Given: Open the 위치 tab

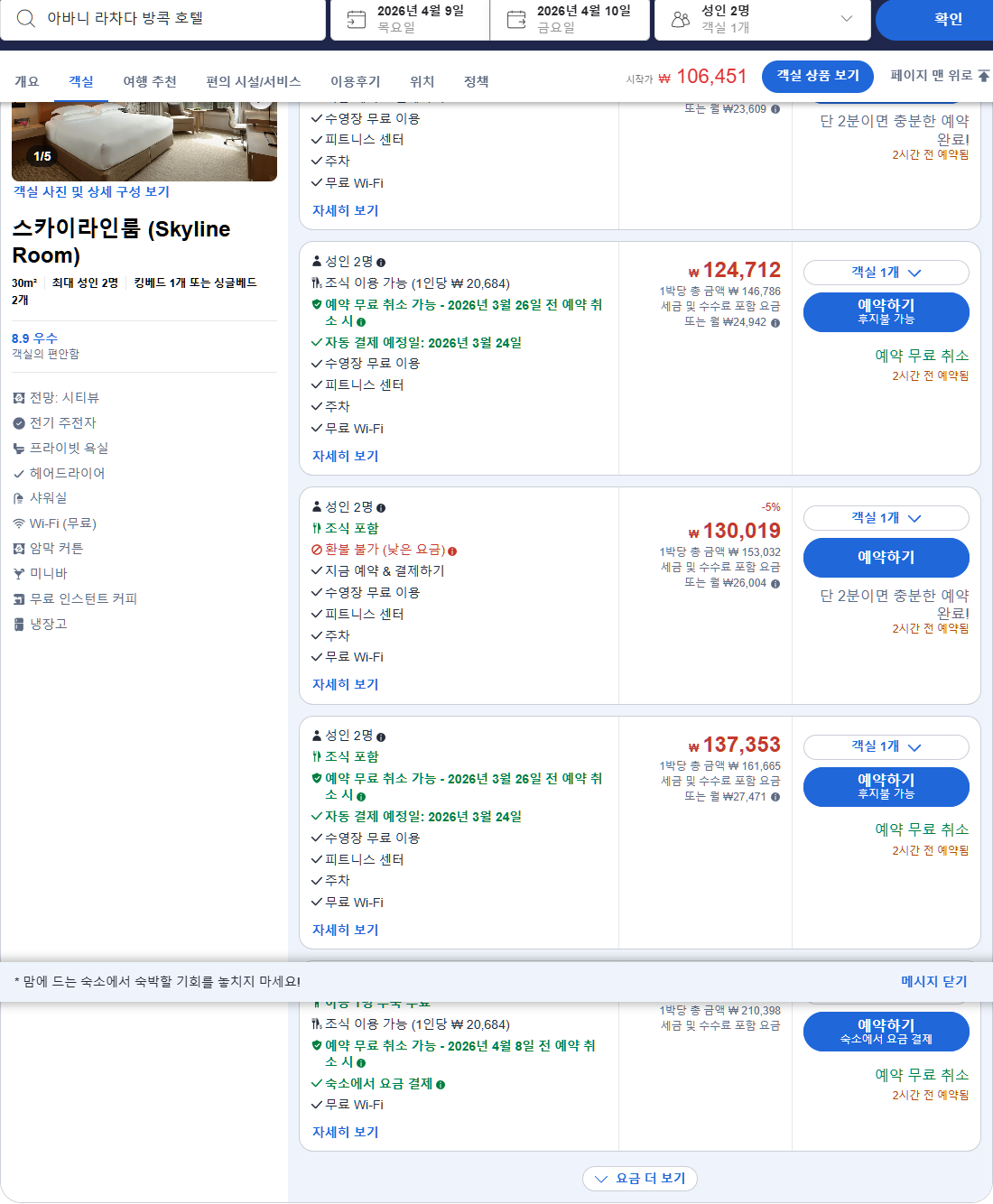Looking at the screenshot, I should click(x=422, y=81).
